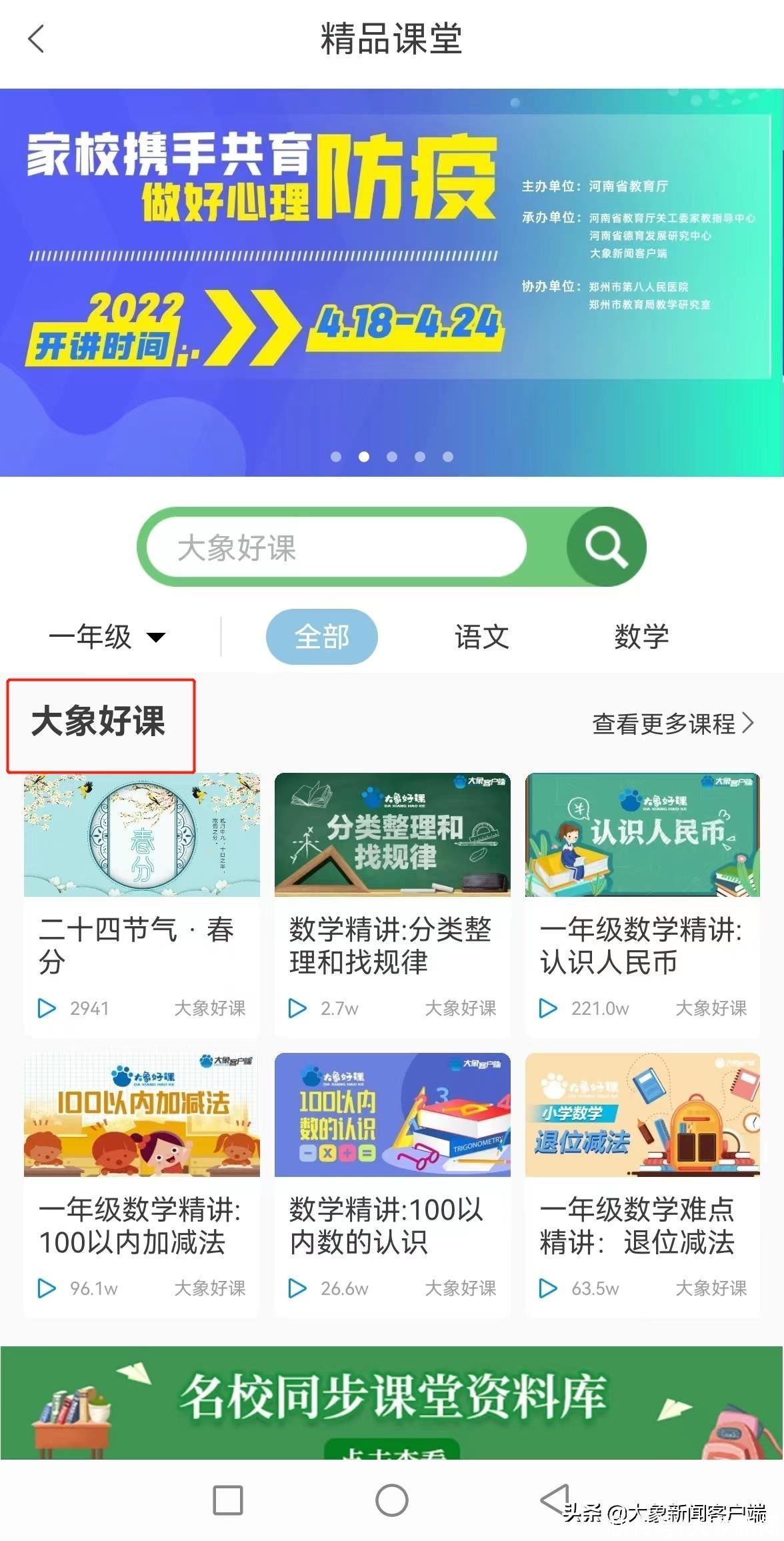The height and width of the screenshot is (1541, 784).
Task: Expand the 一年级 grade dropdown
Action: (107, 636)
